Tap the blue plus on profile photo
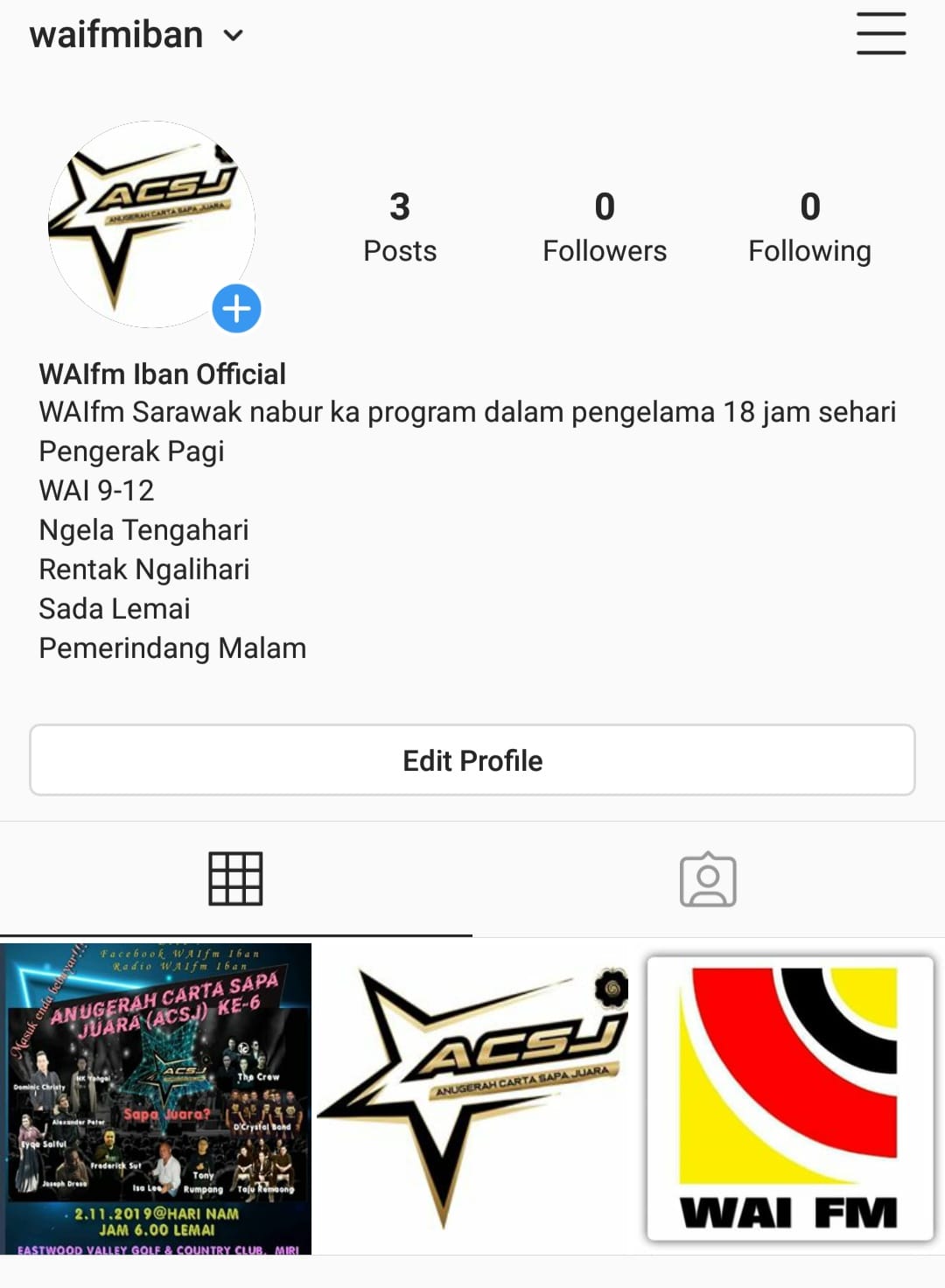Viewport: 945px width, 1288px height. (x=236, y=308)
